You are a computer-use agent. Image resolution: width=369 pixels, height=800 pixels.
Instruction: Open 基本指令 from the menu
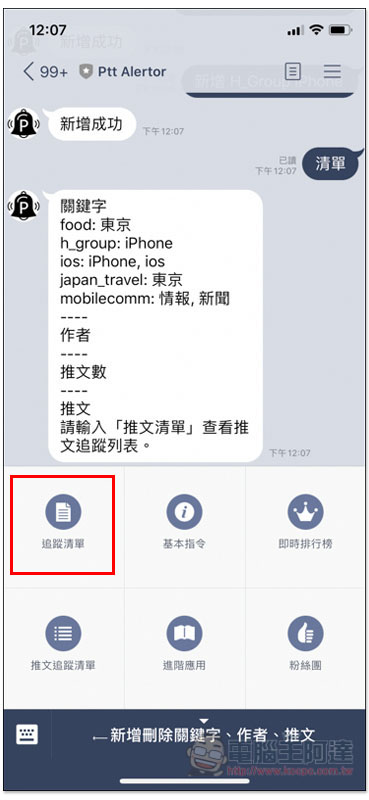click(184, 526)
